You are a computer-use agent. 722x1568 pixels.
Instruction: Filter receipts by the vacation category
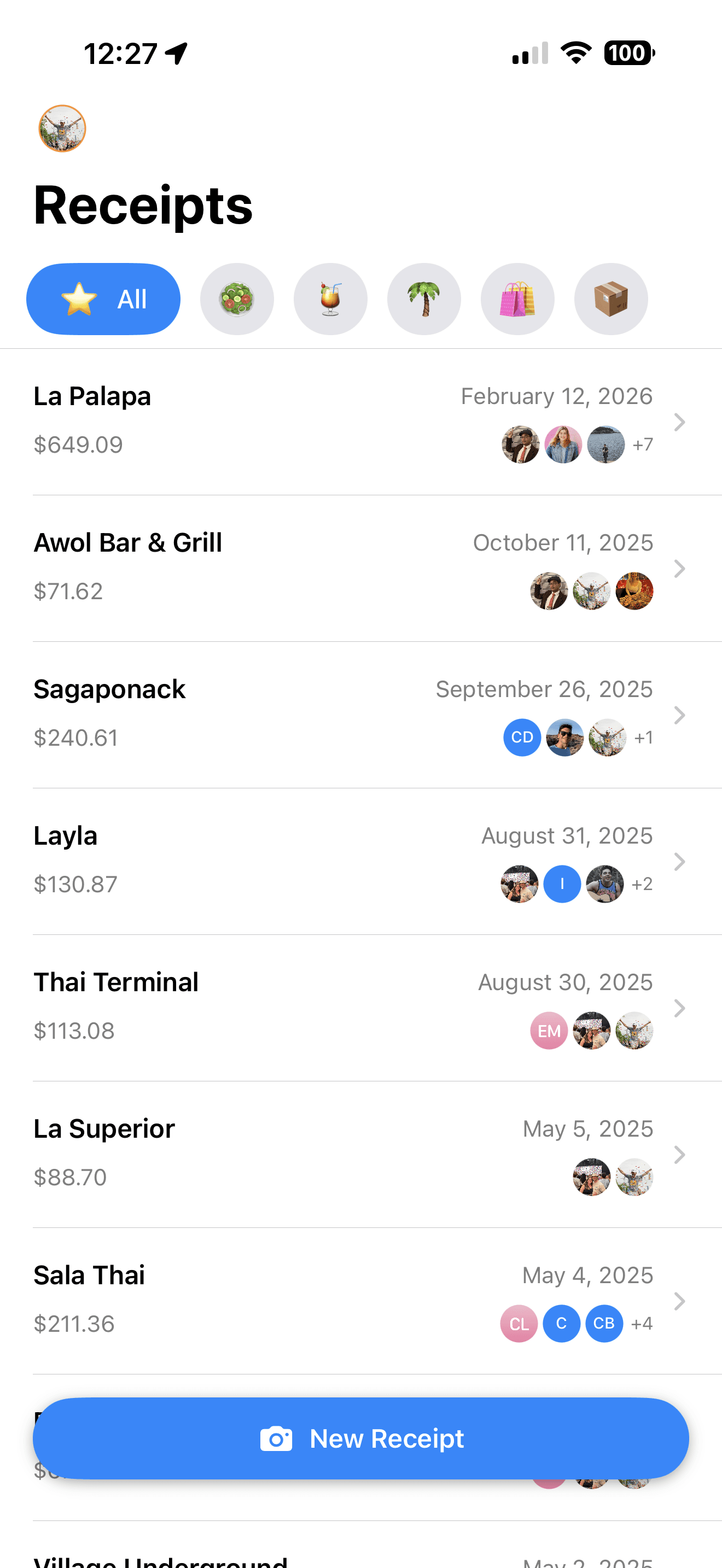point(424,299)
